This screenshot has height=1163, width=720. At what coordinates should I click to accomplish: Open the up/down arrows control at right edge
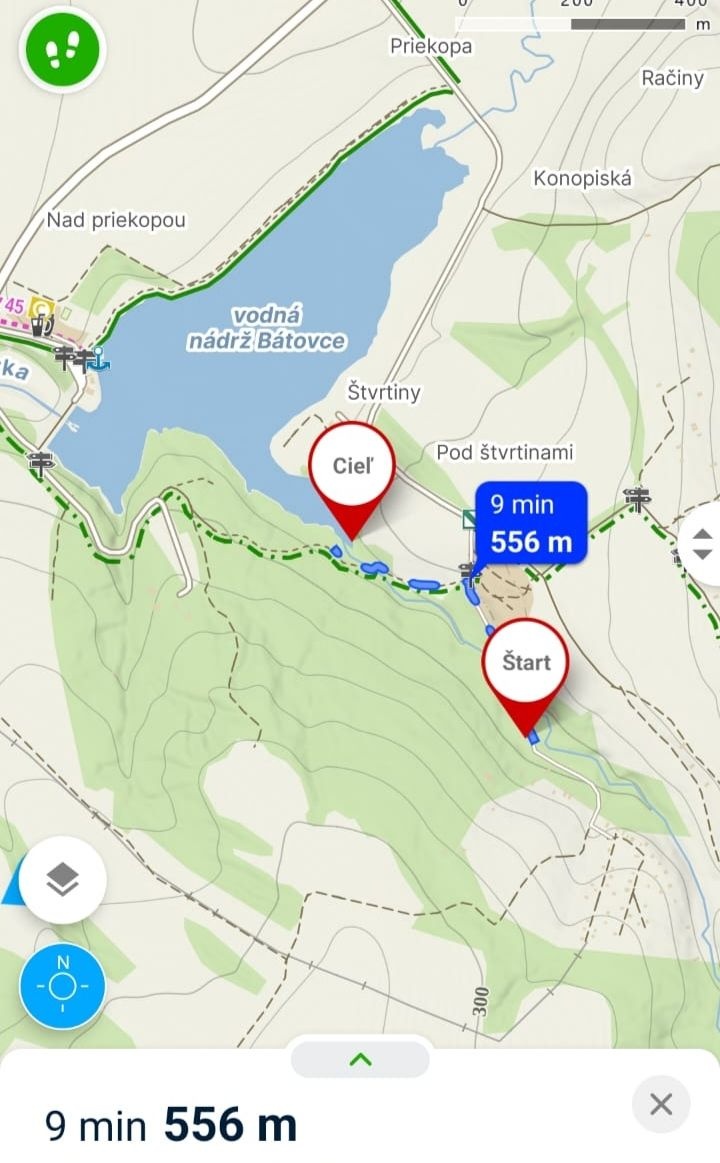pos(702,544)
